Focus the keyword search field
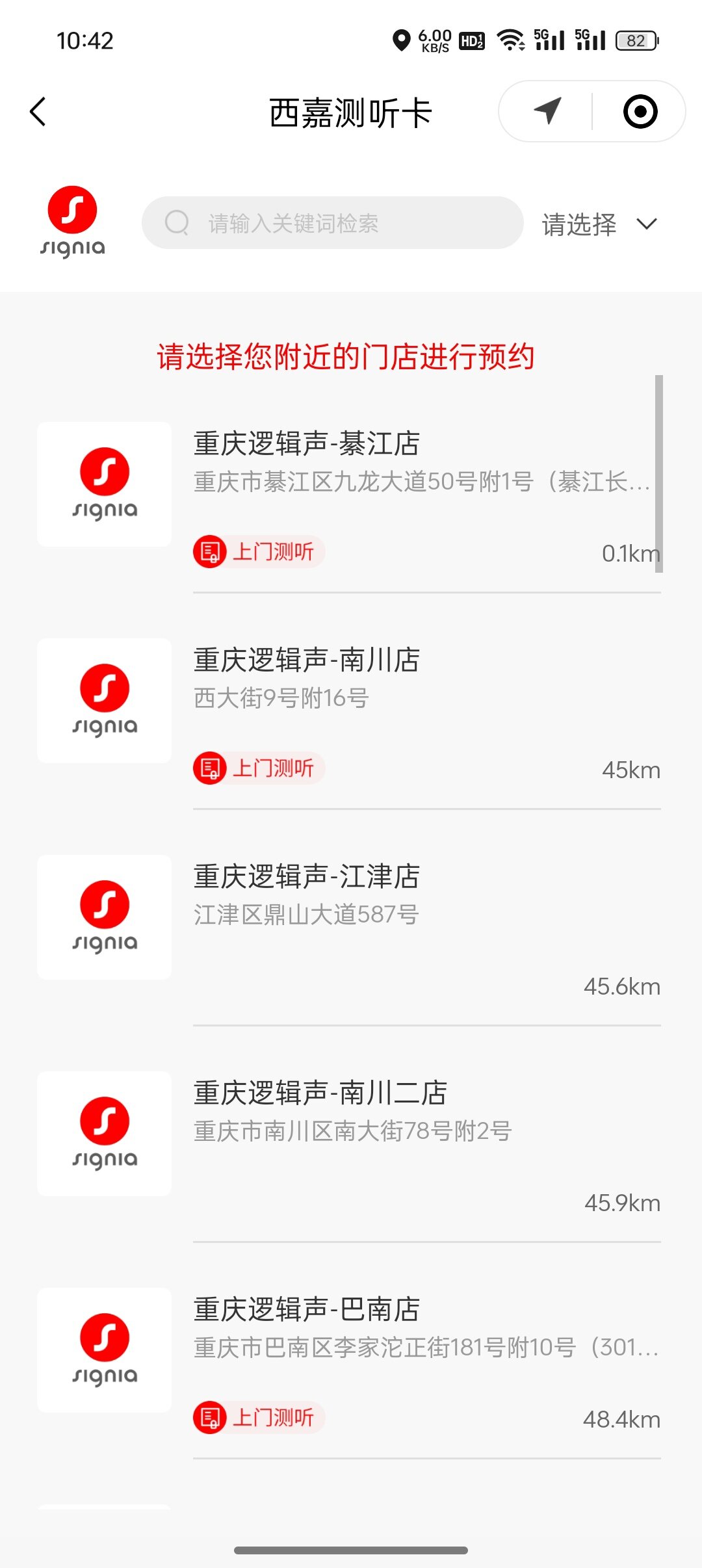The image size is (702, 1568). point(332,223)
